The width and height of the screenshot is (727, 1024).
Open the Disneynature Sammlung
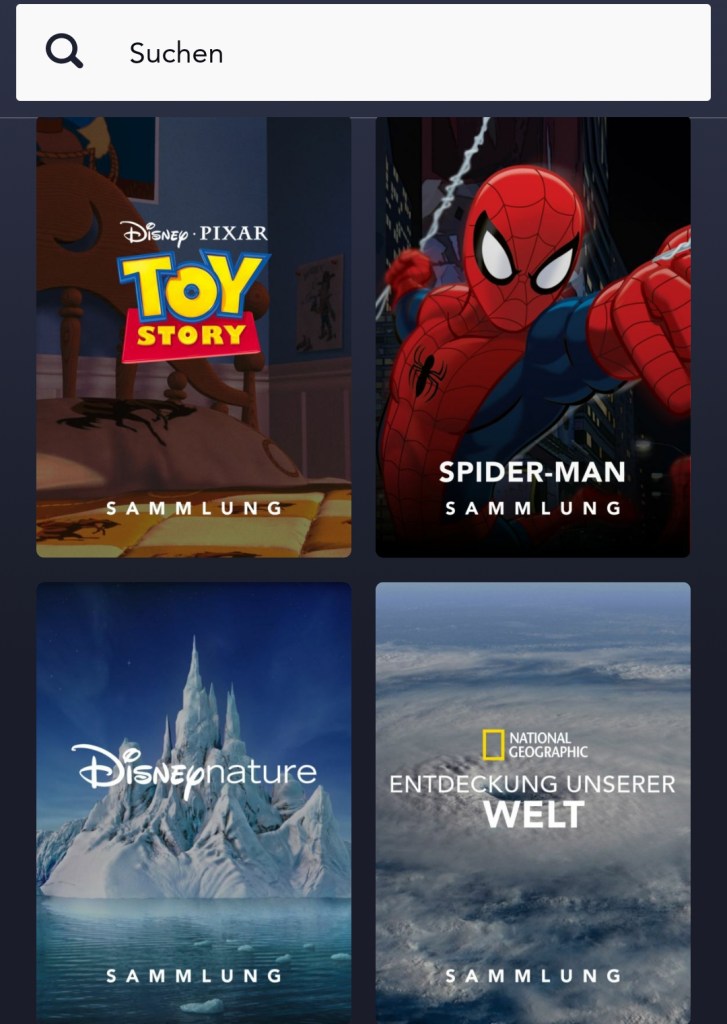[x=193, y=800]
